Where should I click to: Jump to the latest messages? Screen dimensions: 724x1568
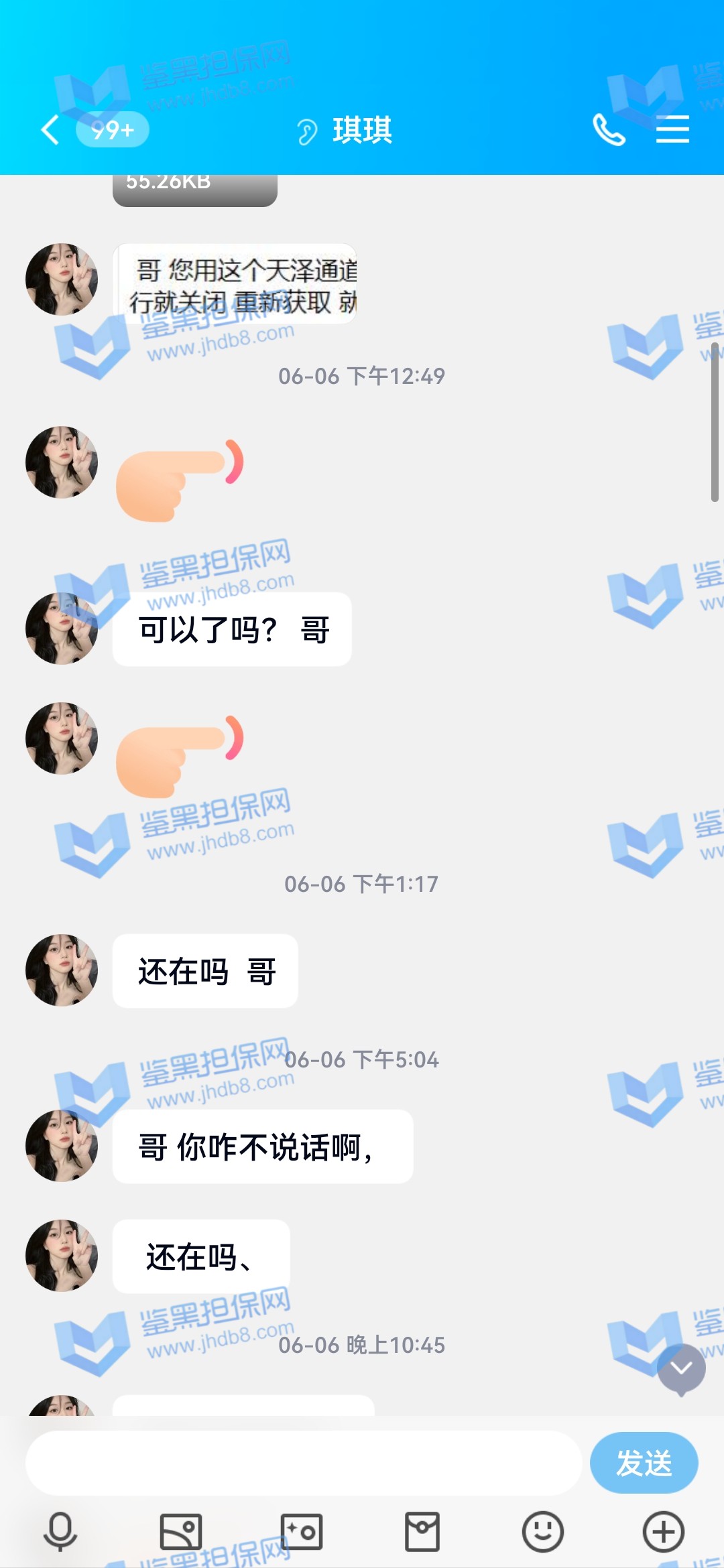[681, 1368]
